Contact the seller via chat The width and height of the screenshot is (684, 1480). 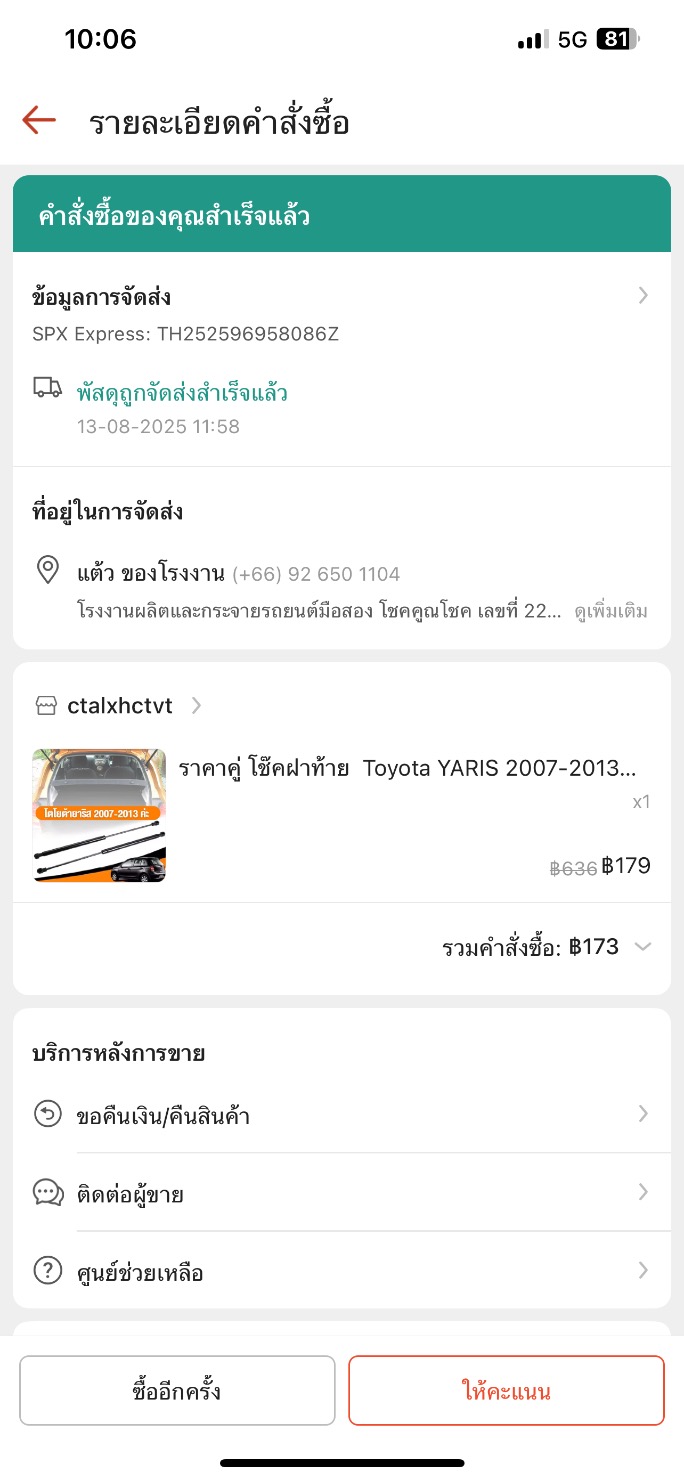[x=340, y=1193]
